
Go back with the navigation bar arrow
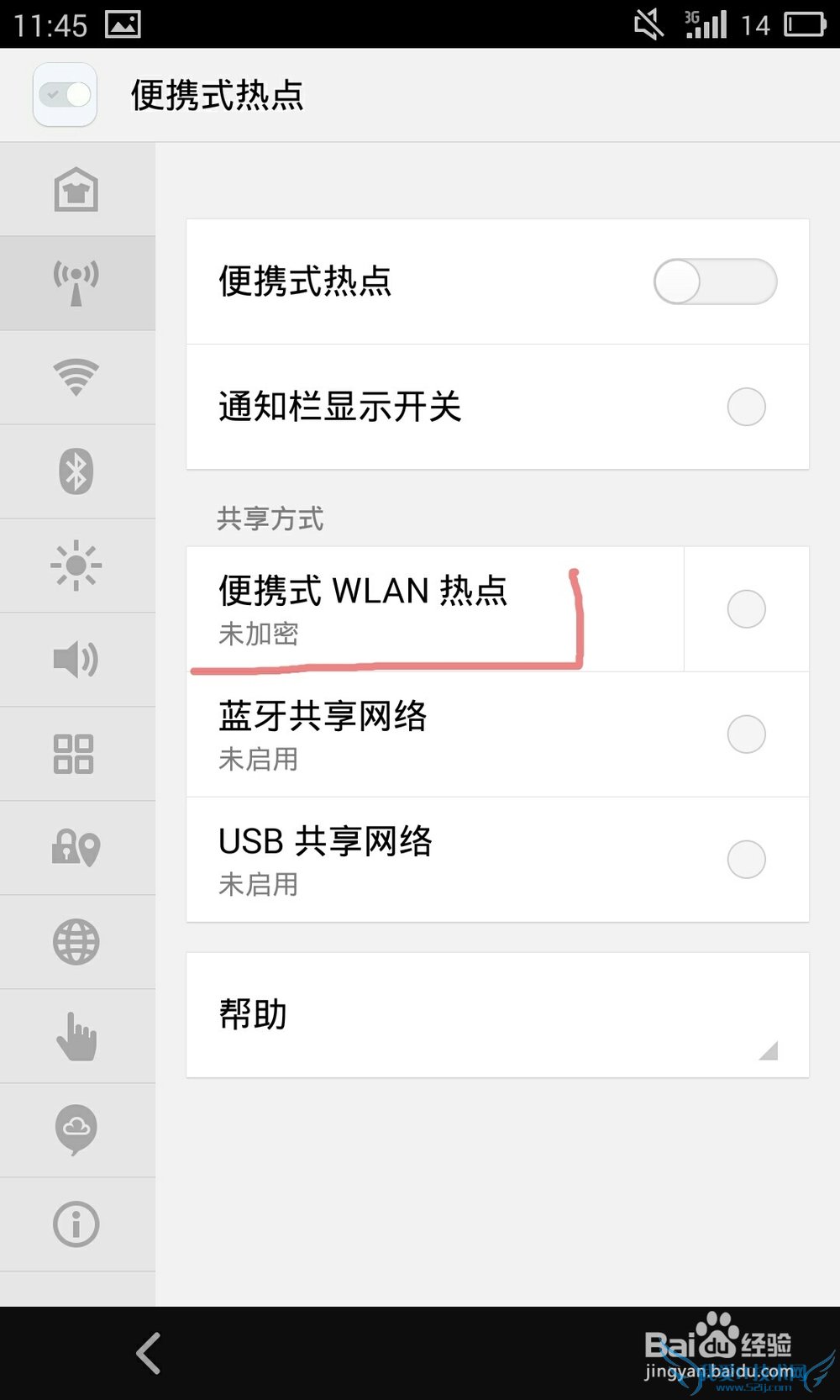click(150, 1353)
